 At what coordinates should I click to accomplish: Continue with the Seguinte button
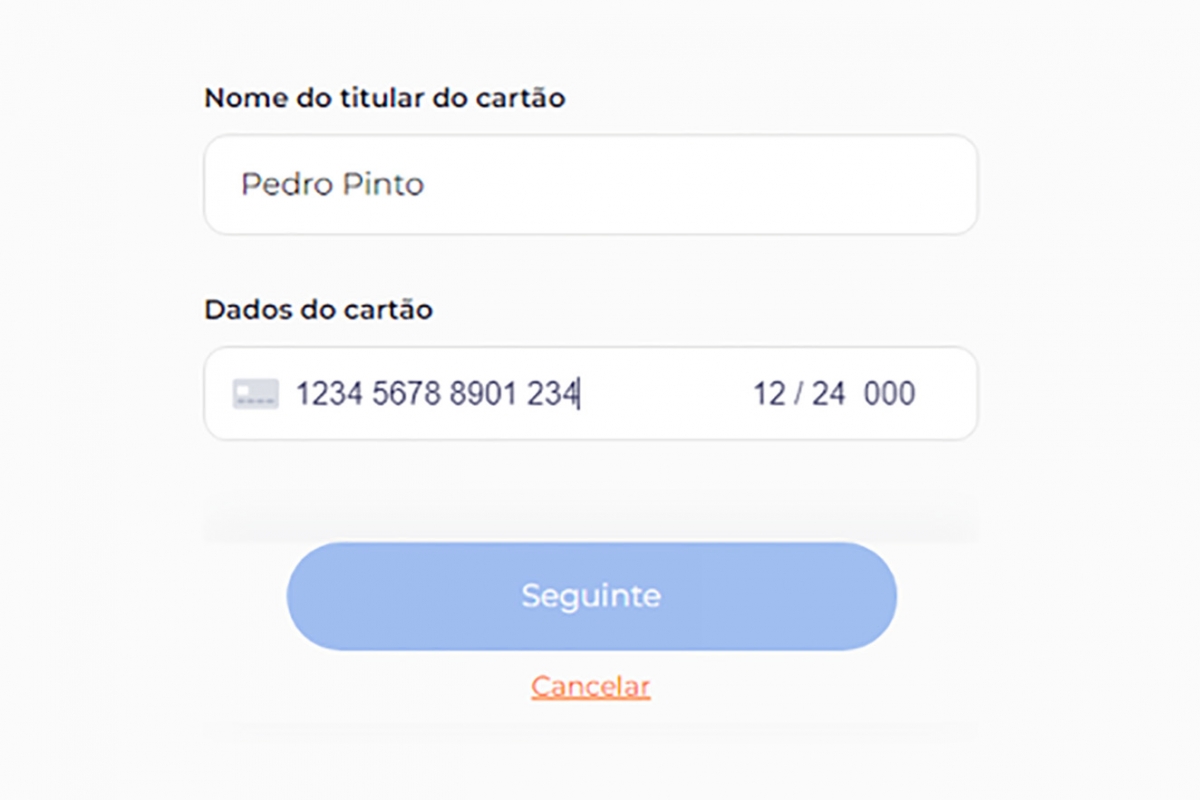(591, 596)
